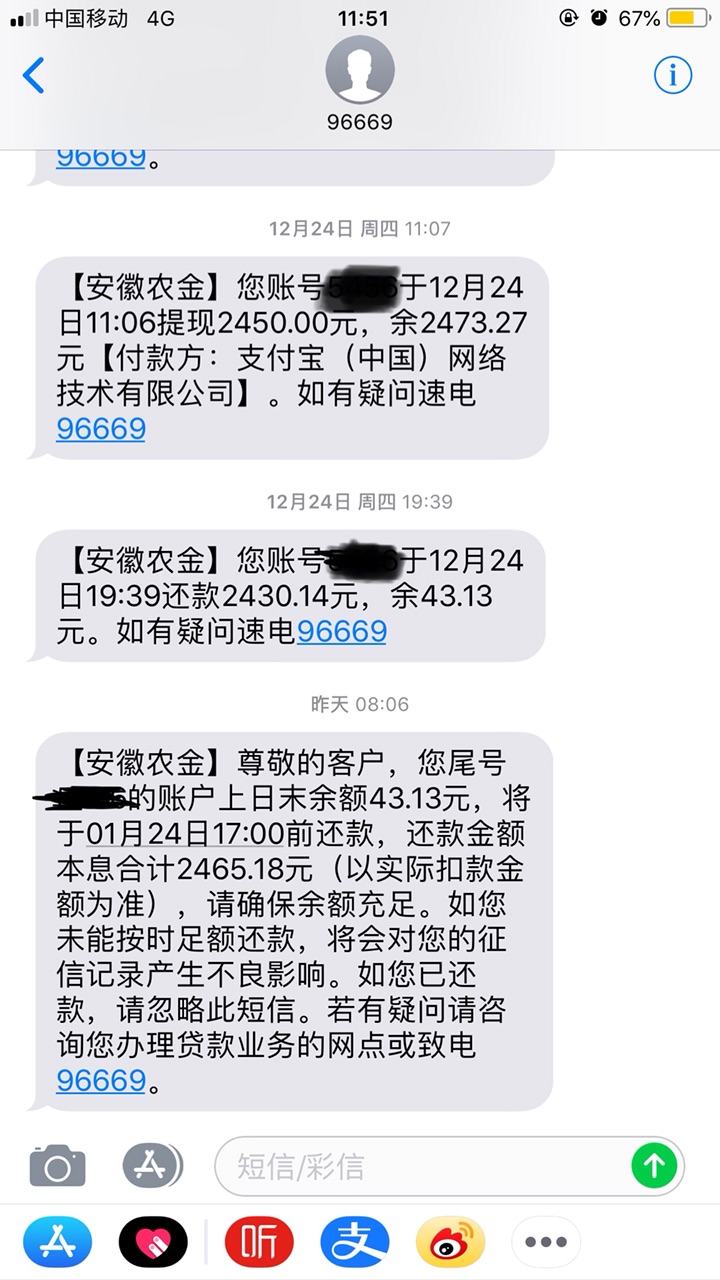The width and height of the screenshot is (720, 1280).
Task: Tap the 96669 link in yesterday's repayment reminder
Action: pos(101,1081)
